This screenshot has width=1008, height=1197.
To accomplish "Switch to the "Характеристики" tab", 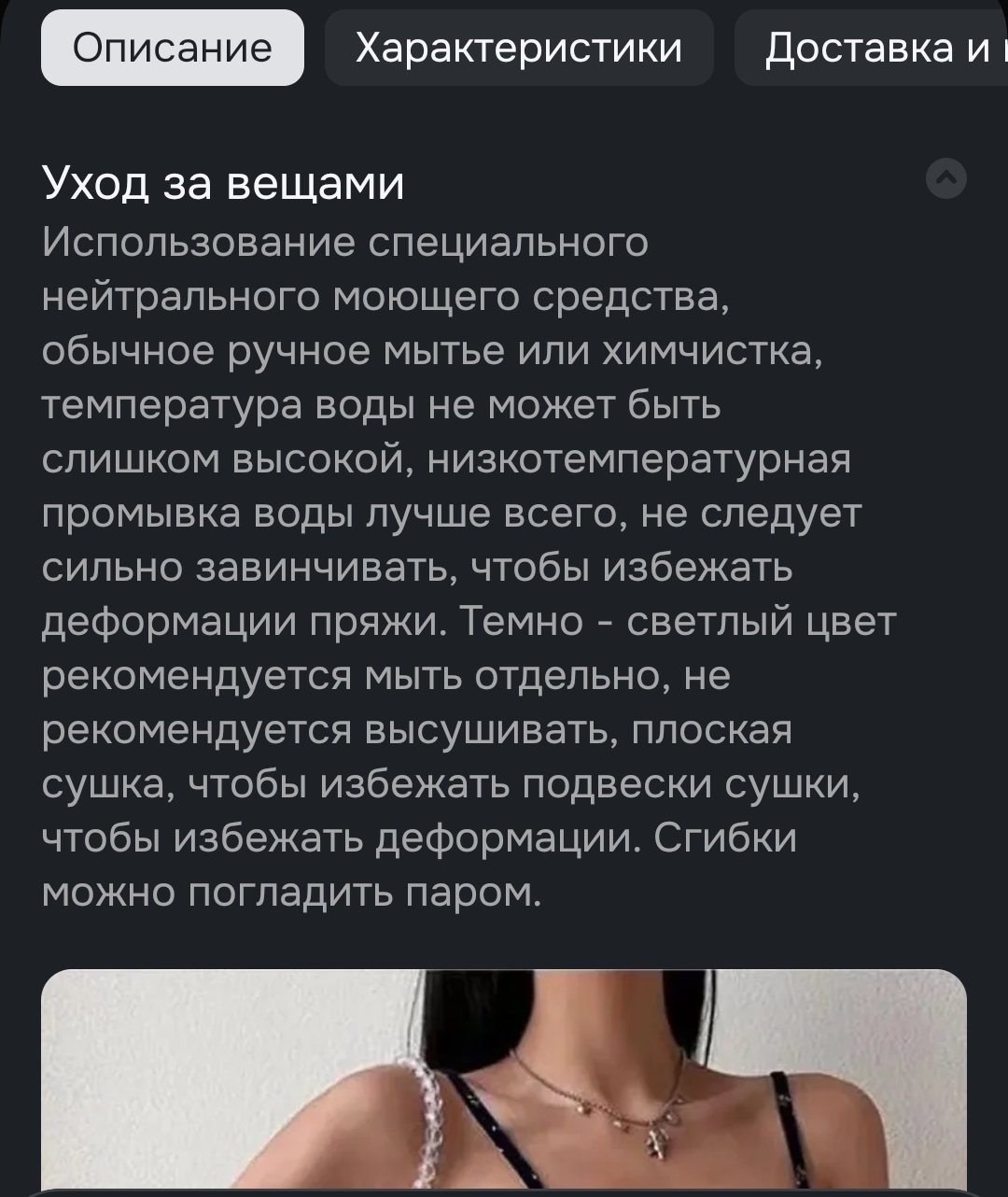I will click(x=519, y=49).
